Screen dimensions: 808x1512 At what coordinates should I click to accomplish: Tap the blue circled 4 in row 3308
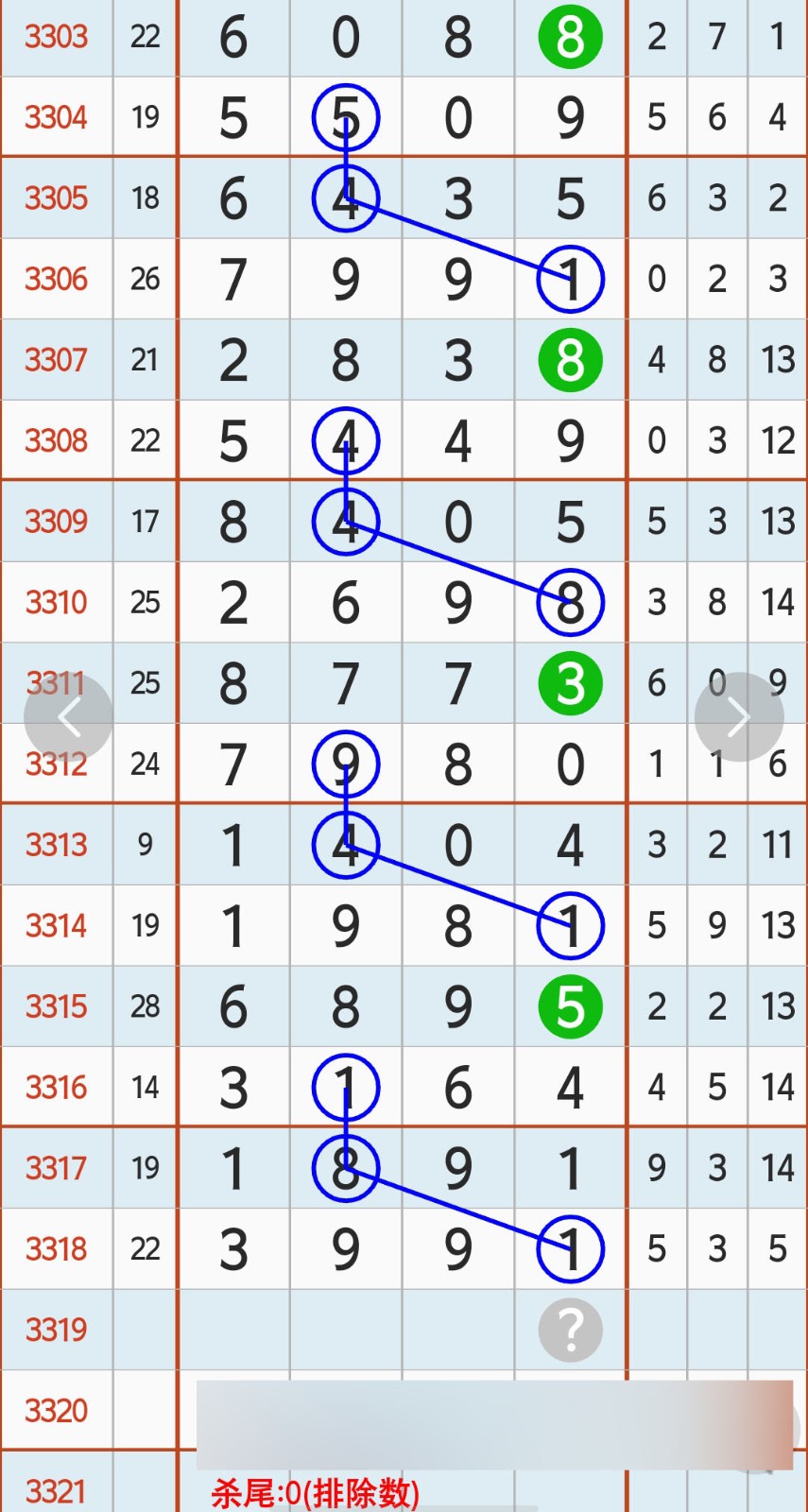tap(346, 439)
